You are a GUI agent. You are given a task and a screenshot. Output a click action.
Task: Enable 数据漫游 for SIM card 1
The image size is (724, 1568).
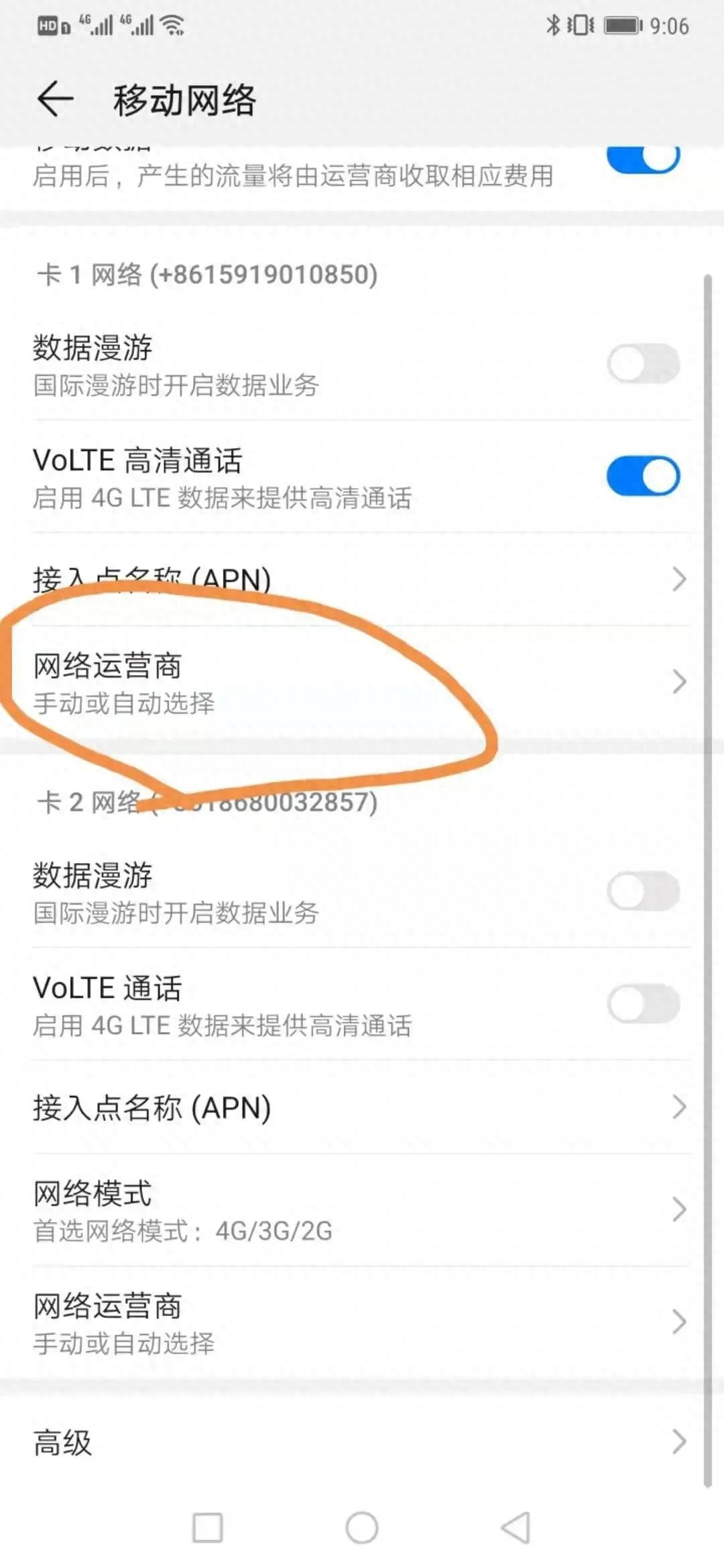pos(643,364)
